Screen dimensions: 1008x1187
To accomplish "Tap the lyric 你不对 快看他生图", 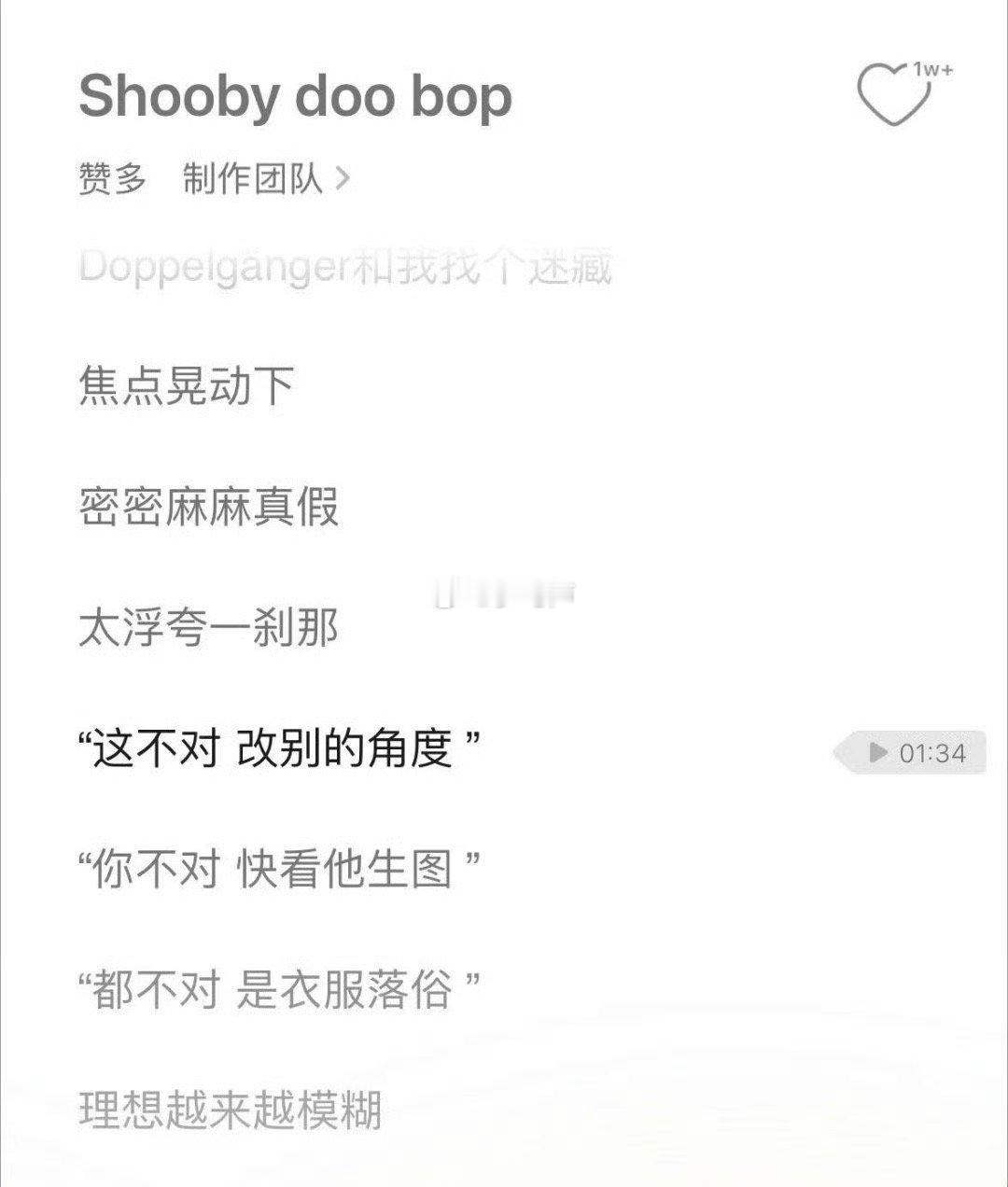I will pyautogui.click(x=280, y=867).
